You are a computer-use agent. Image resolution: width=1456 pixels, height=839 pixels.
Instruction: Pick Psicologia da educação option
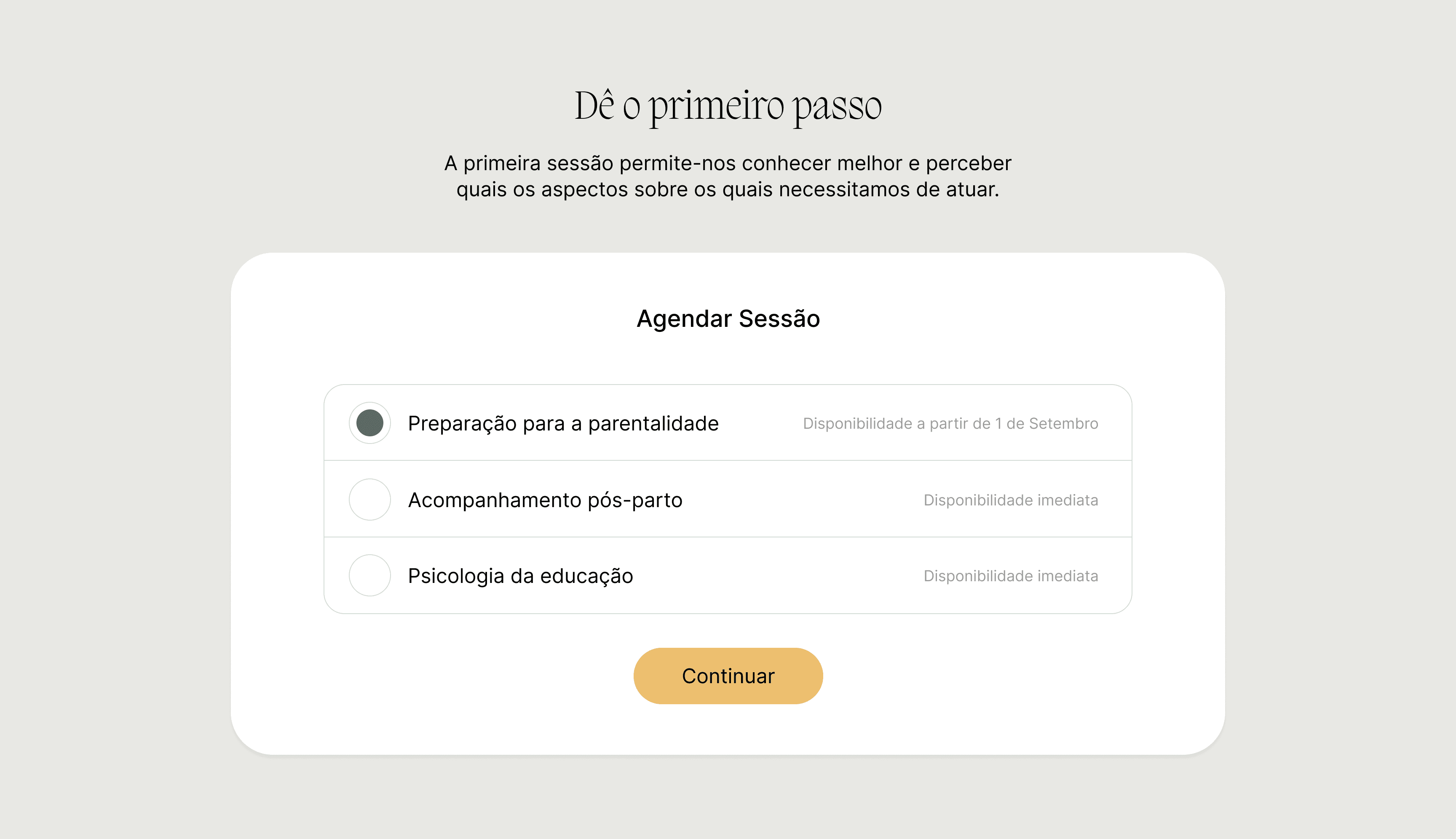click(369, 576)
